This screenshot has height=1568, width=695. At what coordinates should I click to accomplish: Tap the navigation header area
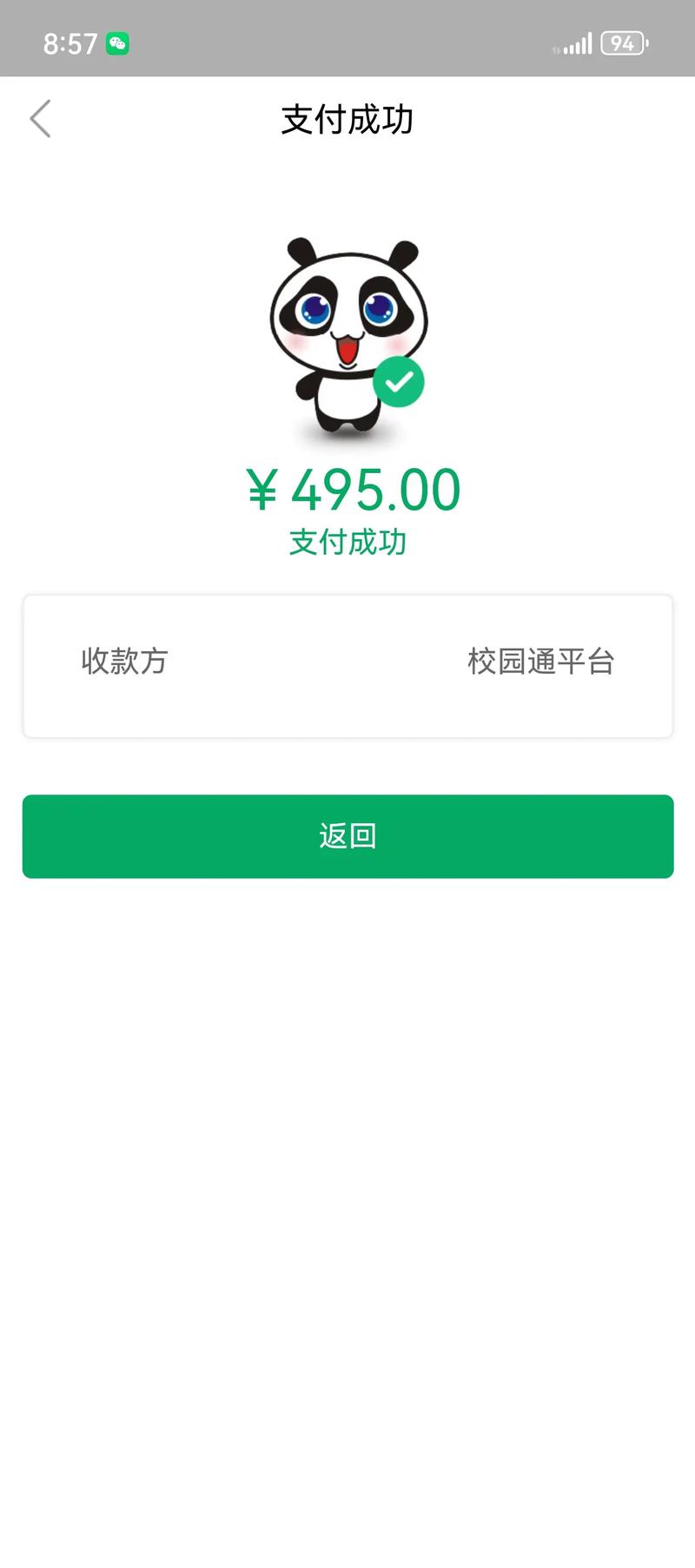(347, 121)
